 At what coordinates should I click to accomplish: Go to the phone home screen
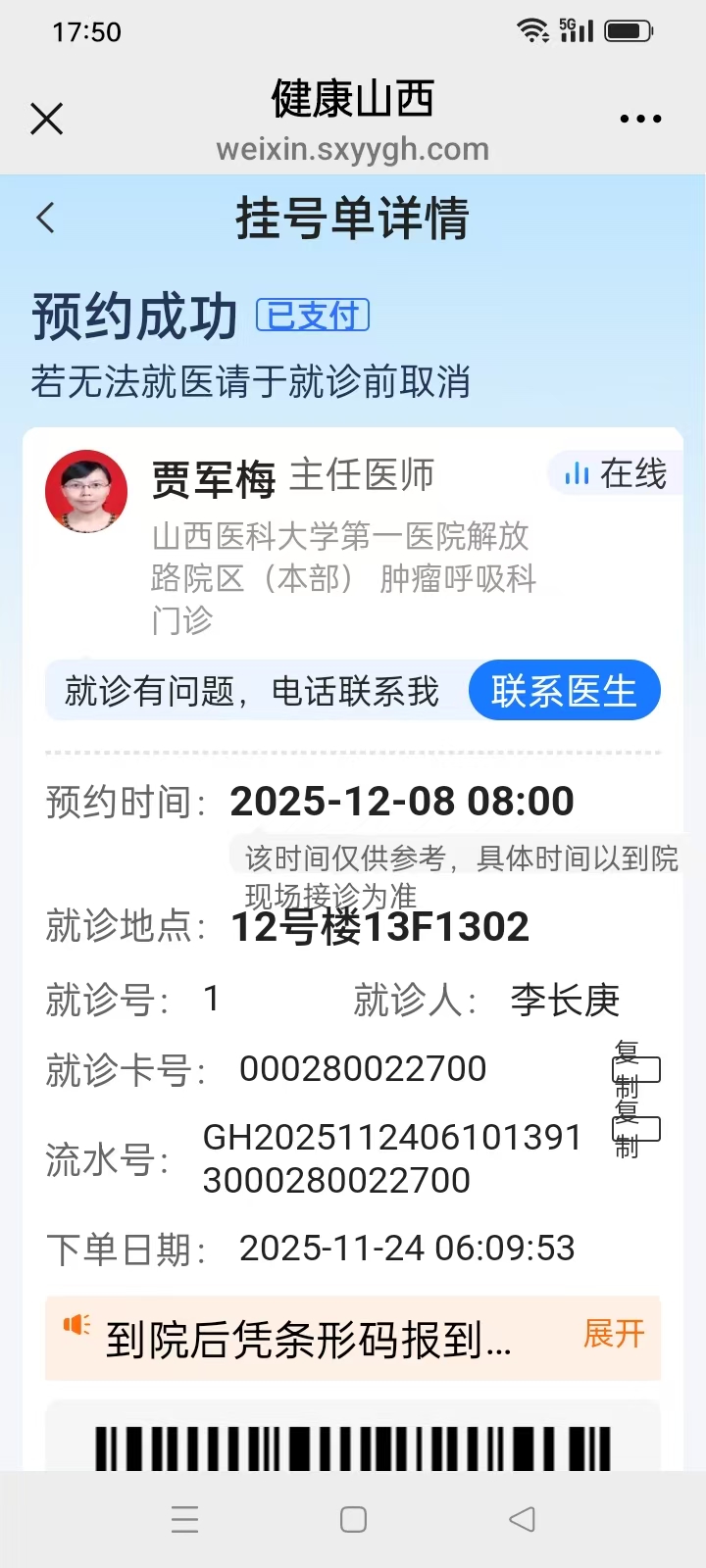click(353, 1519)
